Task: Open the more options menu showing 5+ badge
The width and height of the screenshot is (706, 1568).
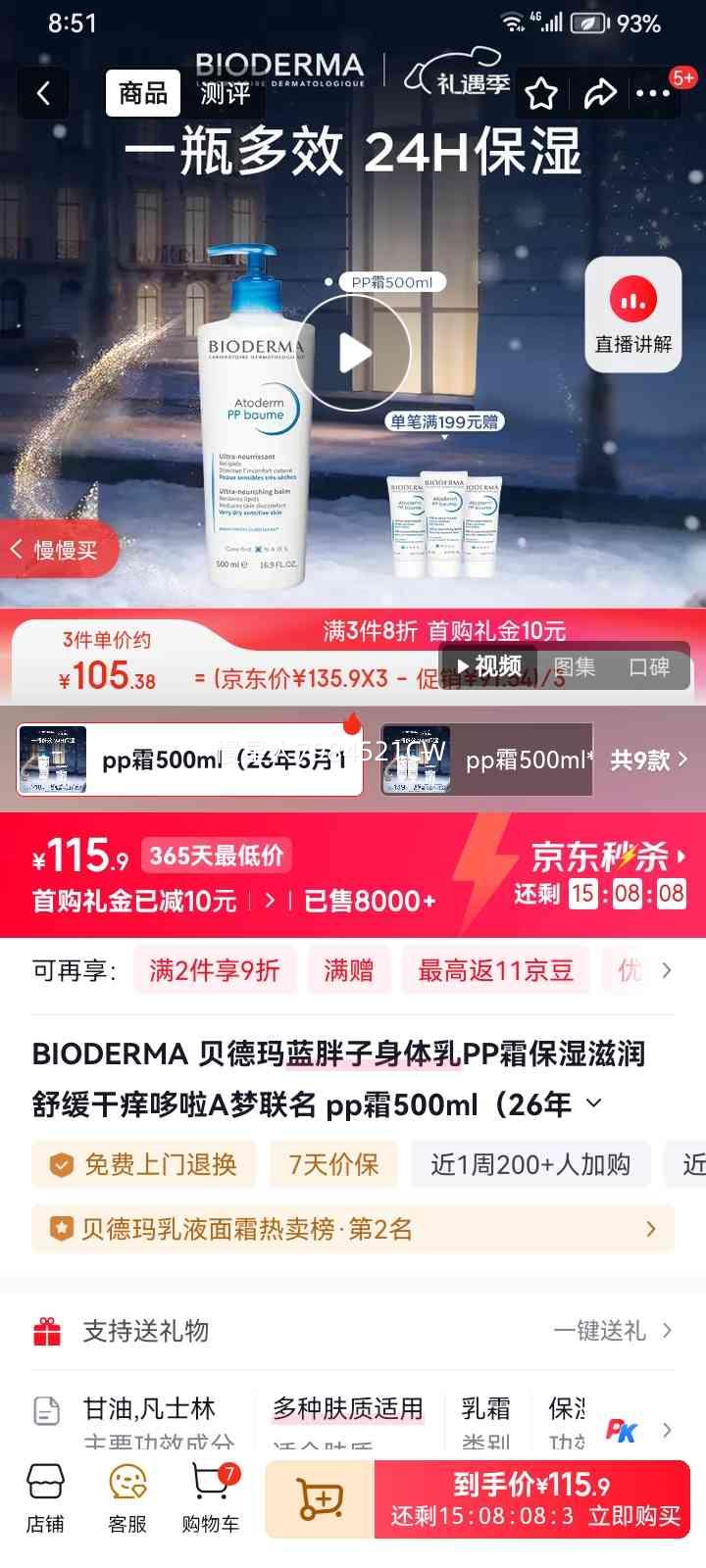Action: tap(652, 94)
